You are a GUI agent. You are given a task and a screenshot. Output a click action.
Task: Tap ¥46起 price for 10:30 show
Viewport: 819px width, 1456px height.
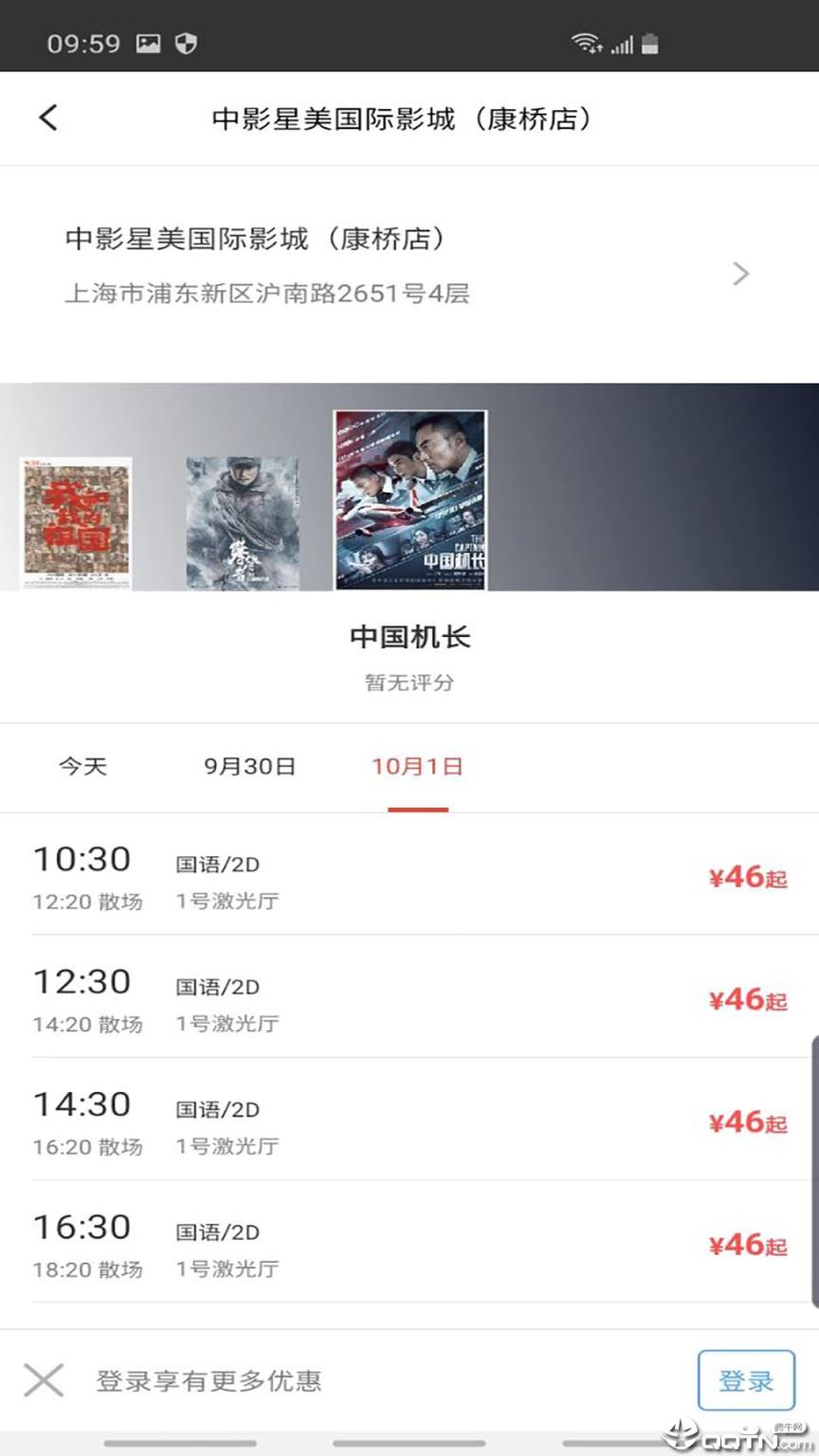click(748, 879)
